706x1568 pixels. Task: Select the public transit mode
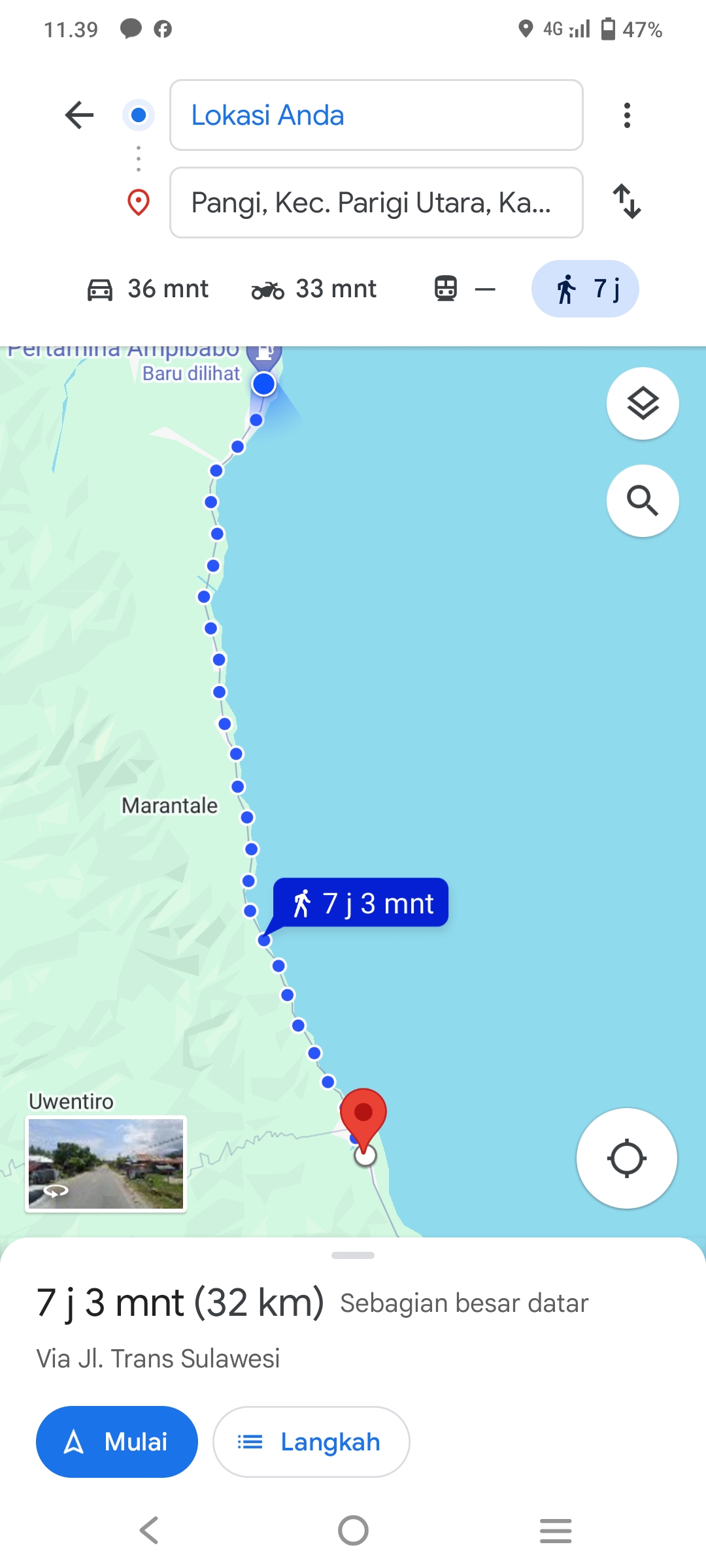click(x=465, y=289)
